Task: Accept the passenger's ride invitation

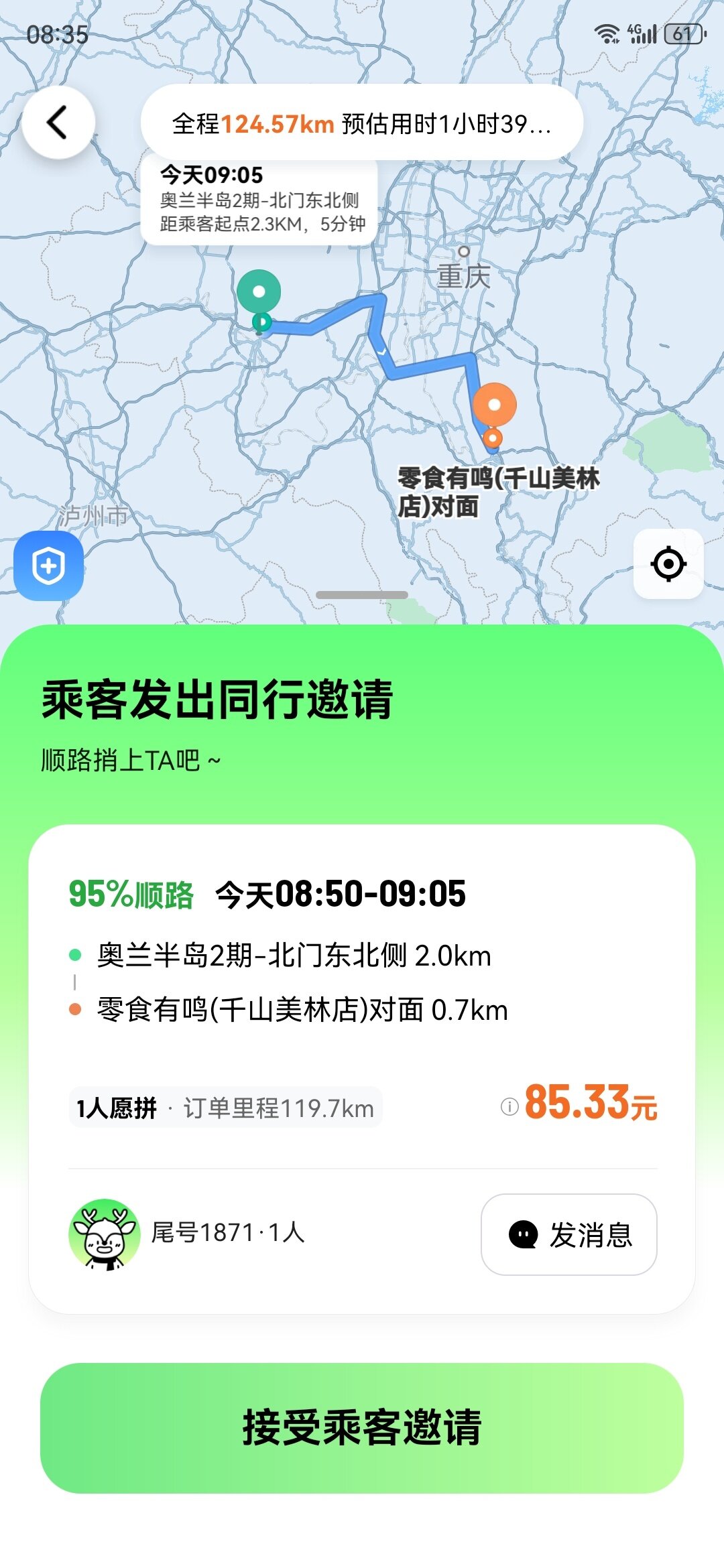Action: click(362, 1427)
